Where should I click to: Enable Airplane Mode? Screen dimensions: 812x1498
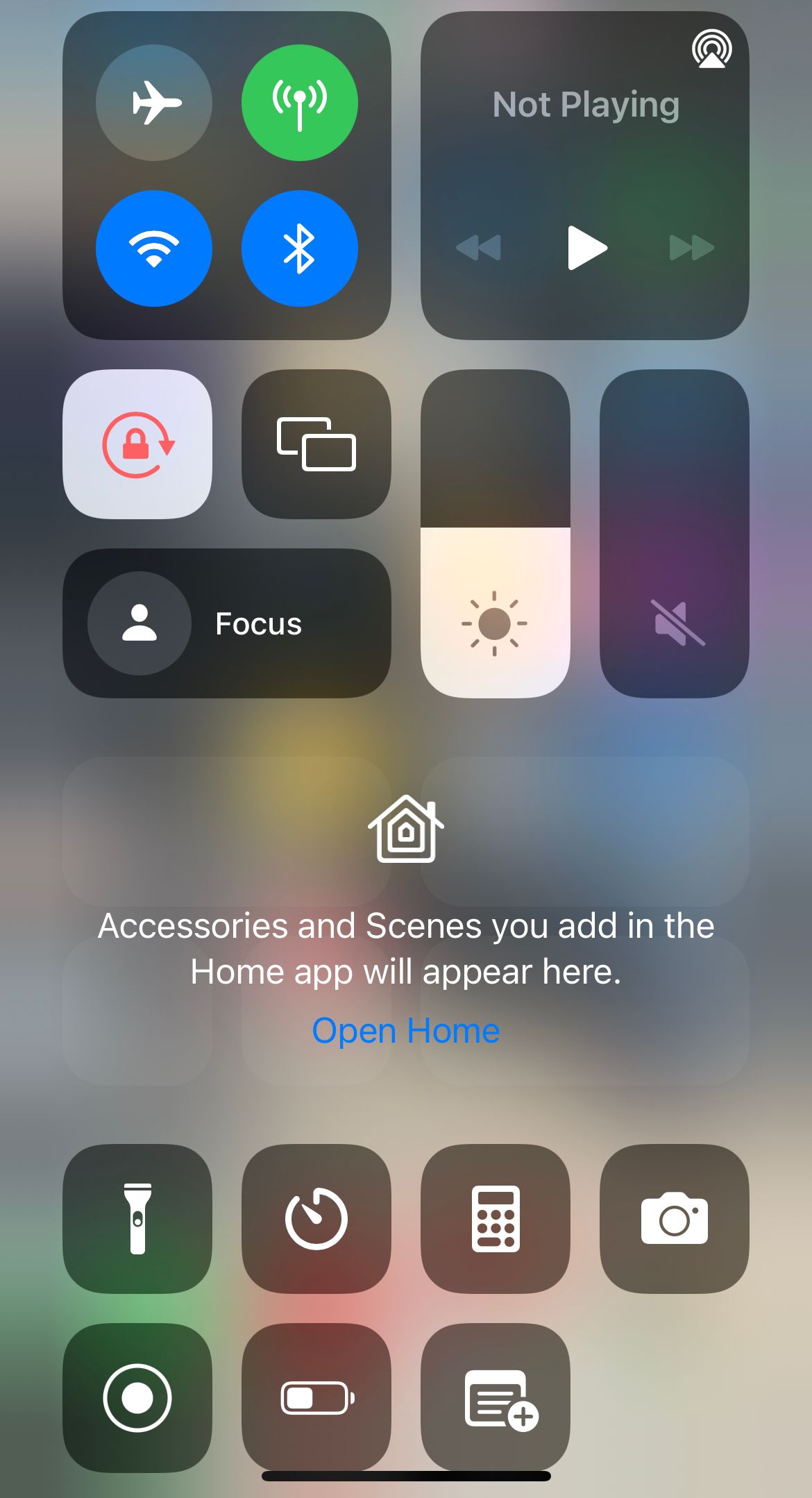pyautogui.click(x=154, y=103)
